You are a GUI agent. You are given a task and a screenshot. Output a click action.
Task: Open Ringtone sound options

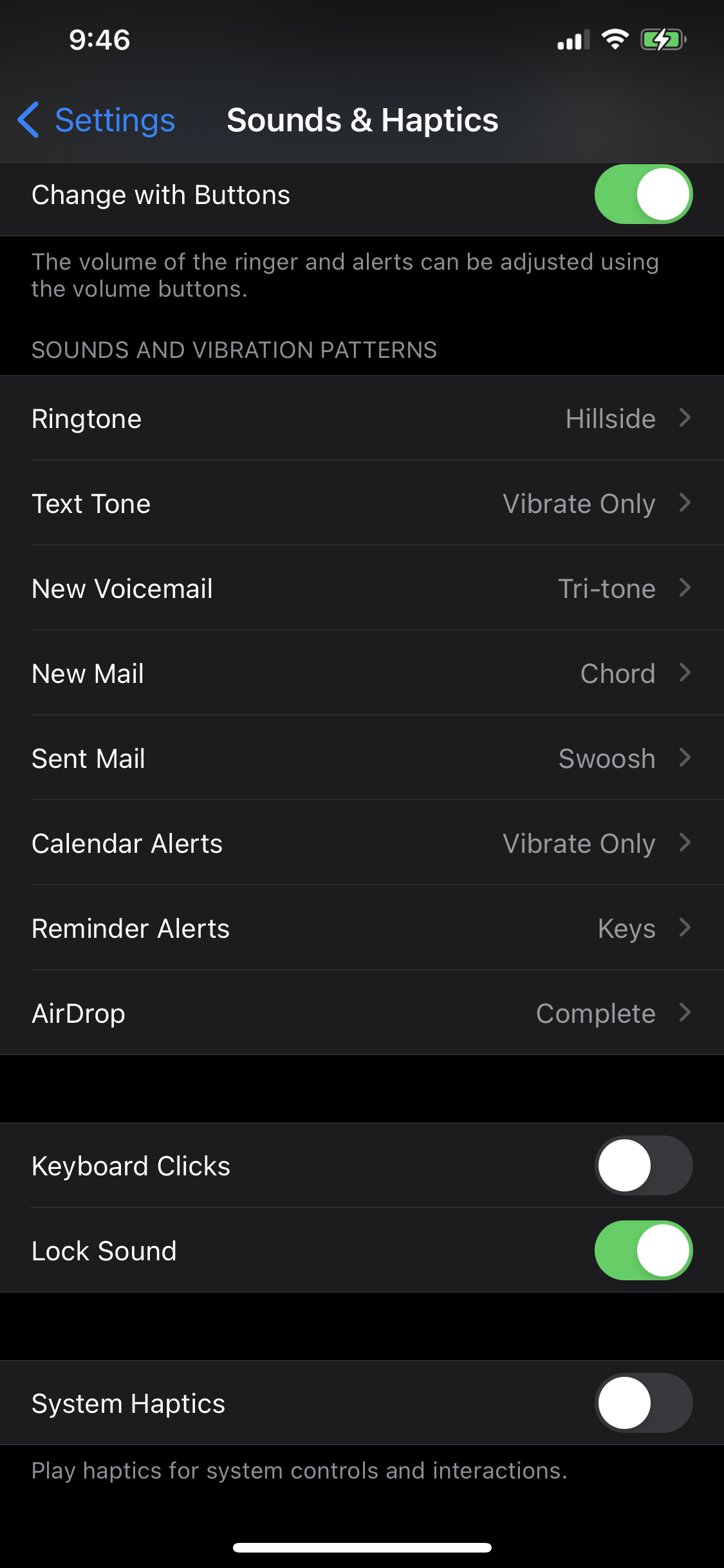[x=362, y=418]
